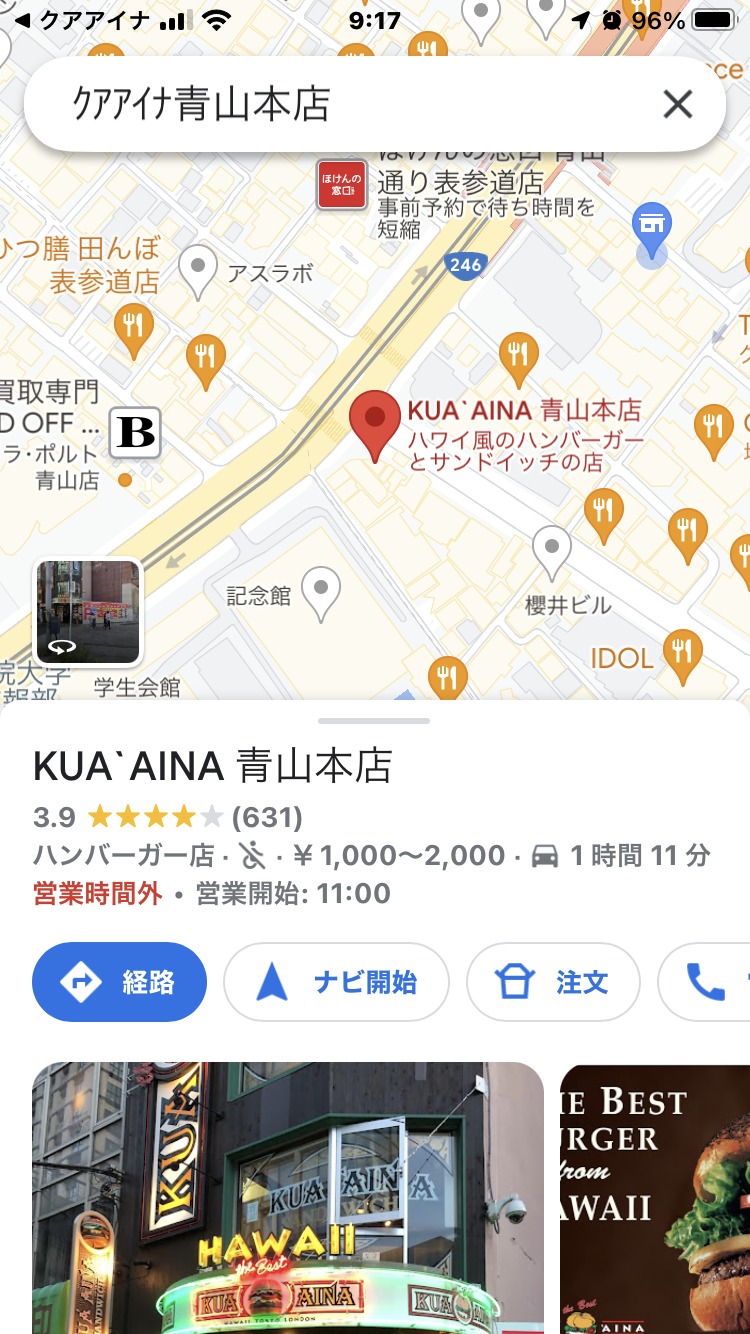Select the ほけんの窓口 map marker

click(342, 184)
